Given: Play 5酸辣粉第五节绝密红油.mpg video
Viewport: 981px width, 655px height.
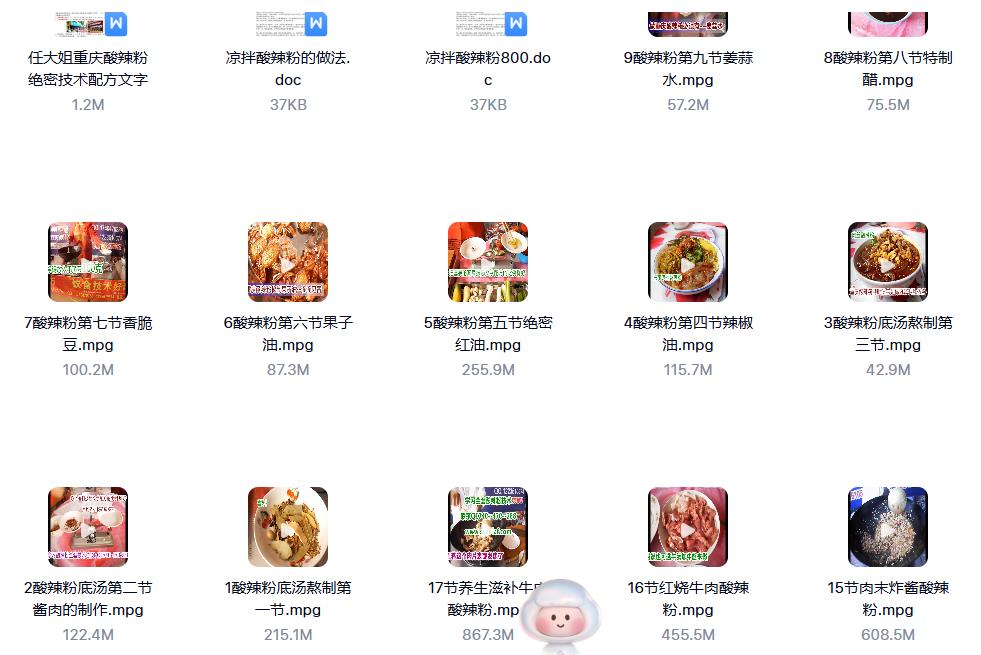Looking at the screenshot, I should [488, 262].
